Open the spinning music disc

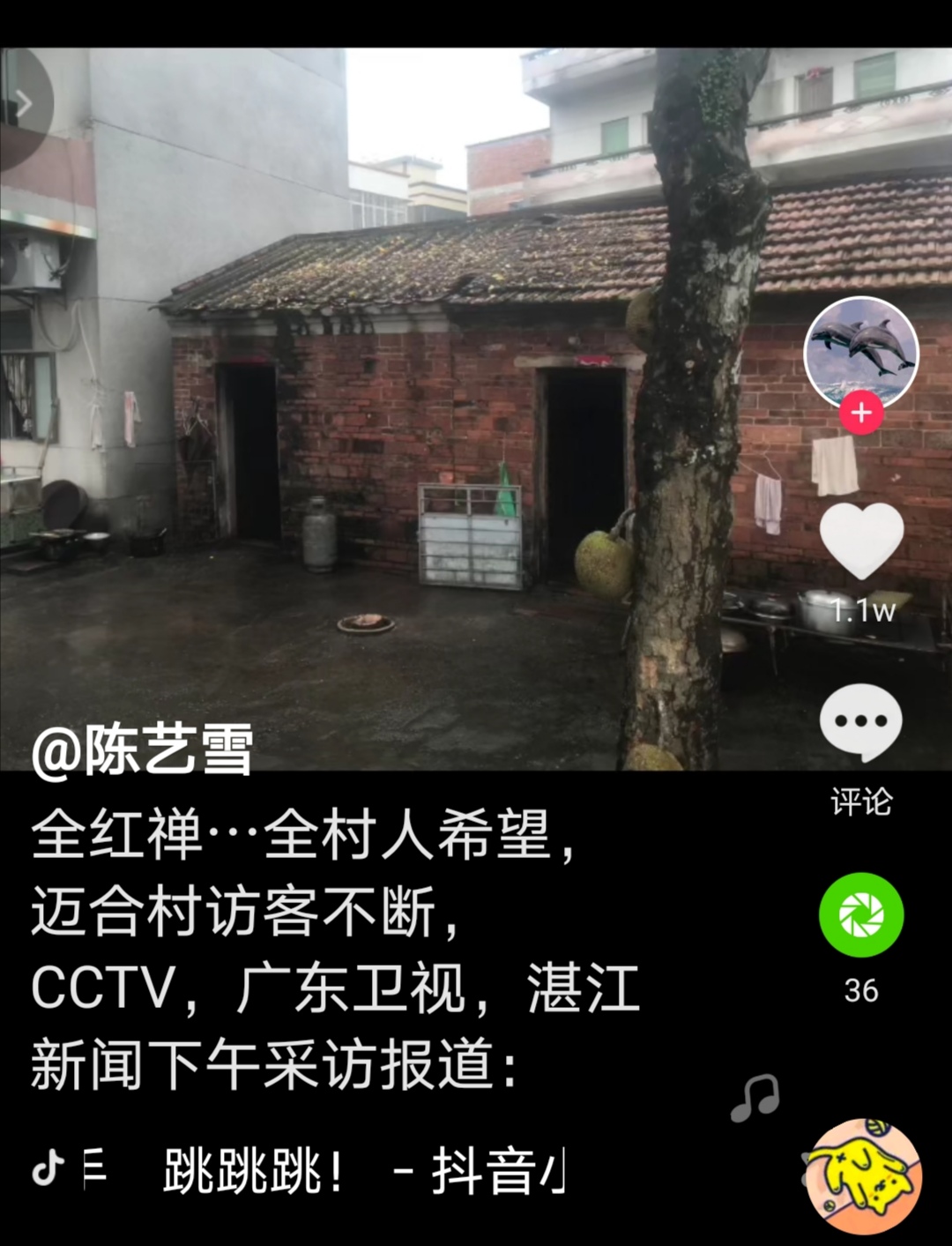click(x=863, y=1175)
